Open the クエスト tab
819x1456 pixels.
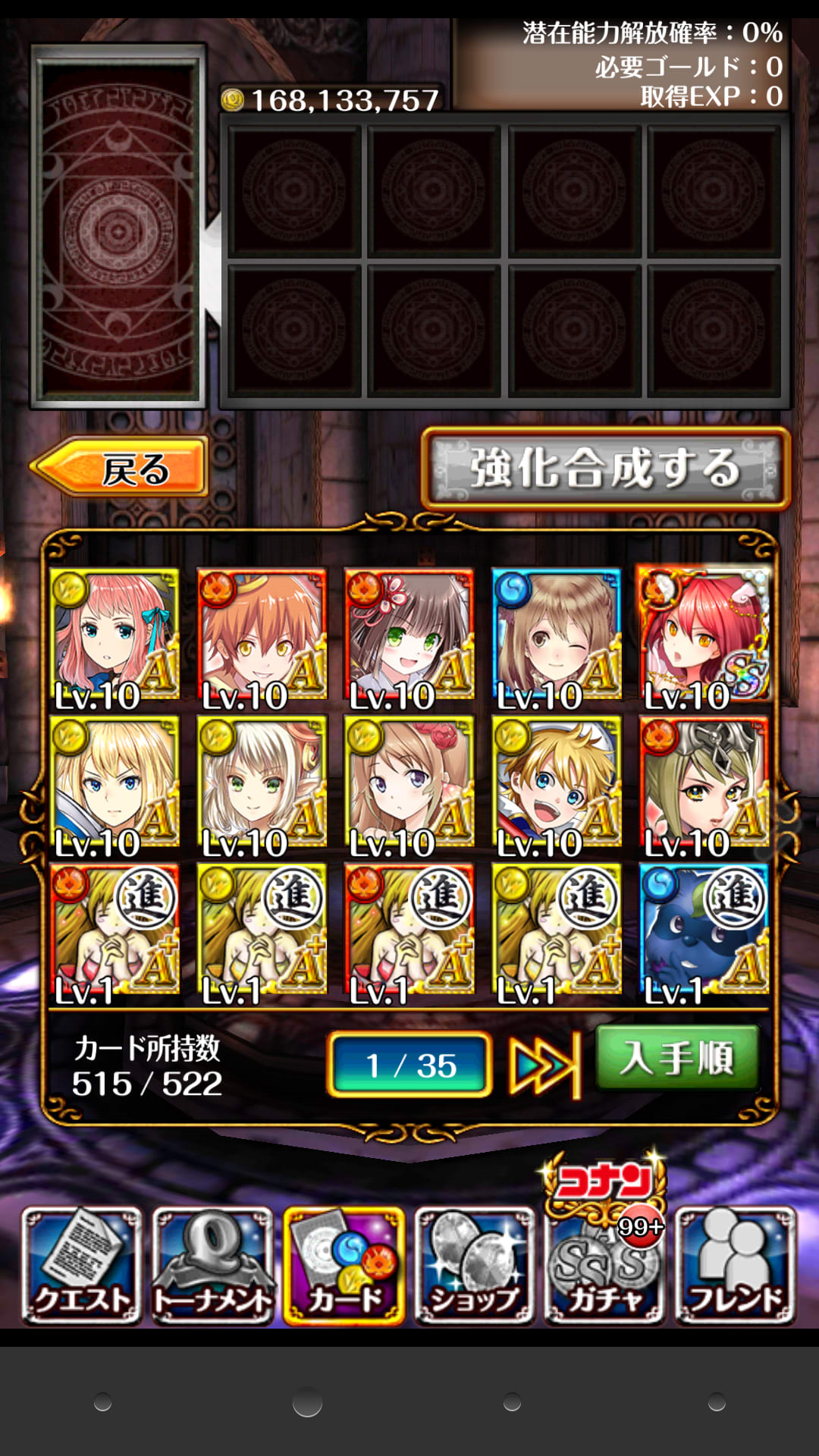82,1266
